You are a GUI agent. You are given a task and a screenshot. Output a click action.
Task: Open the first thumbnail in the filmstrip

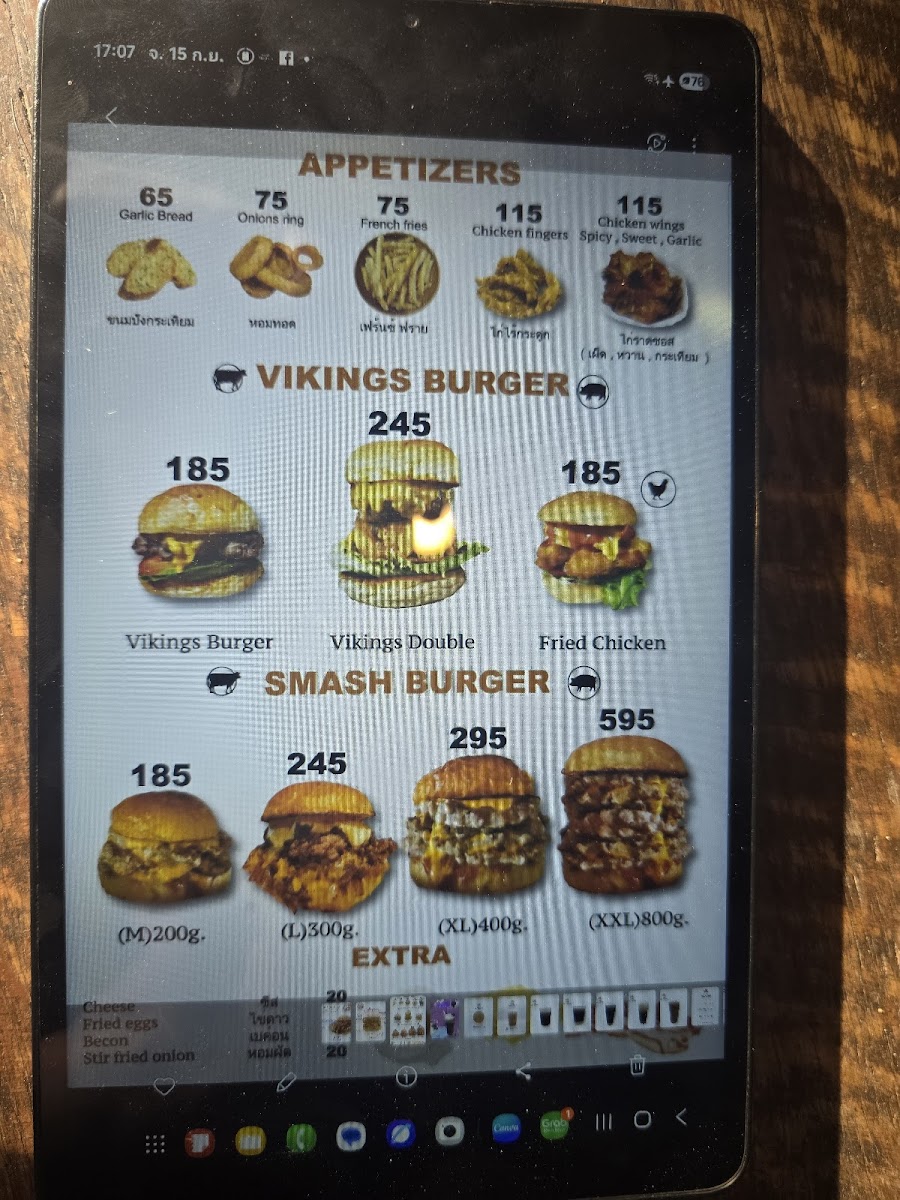coord(337,1023)
